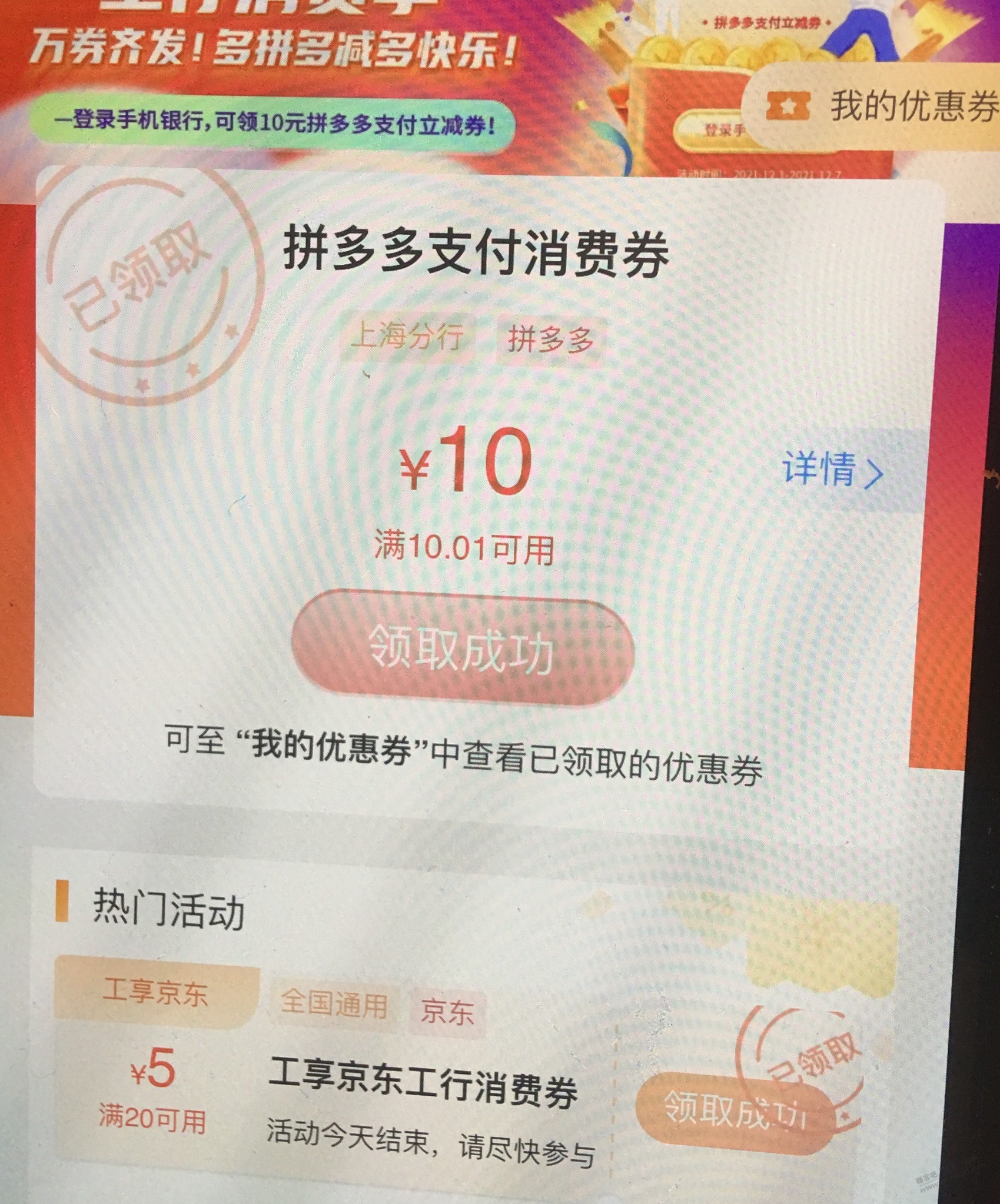Image resolution: width=1000 pixels, height=1204 pixels.
Task: Open the 工享京东工行消费券 card
Action: (423, 1090)
